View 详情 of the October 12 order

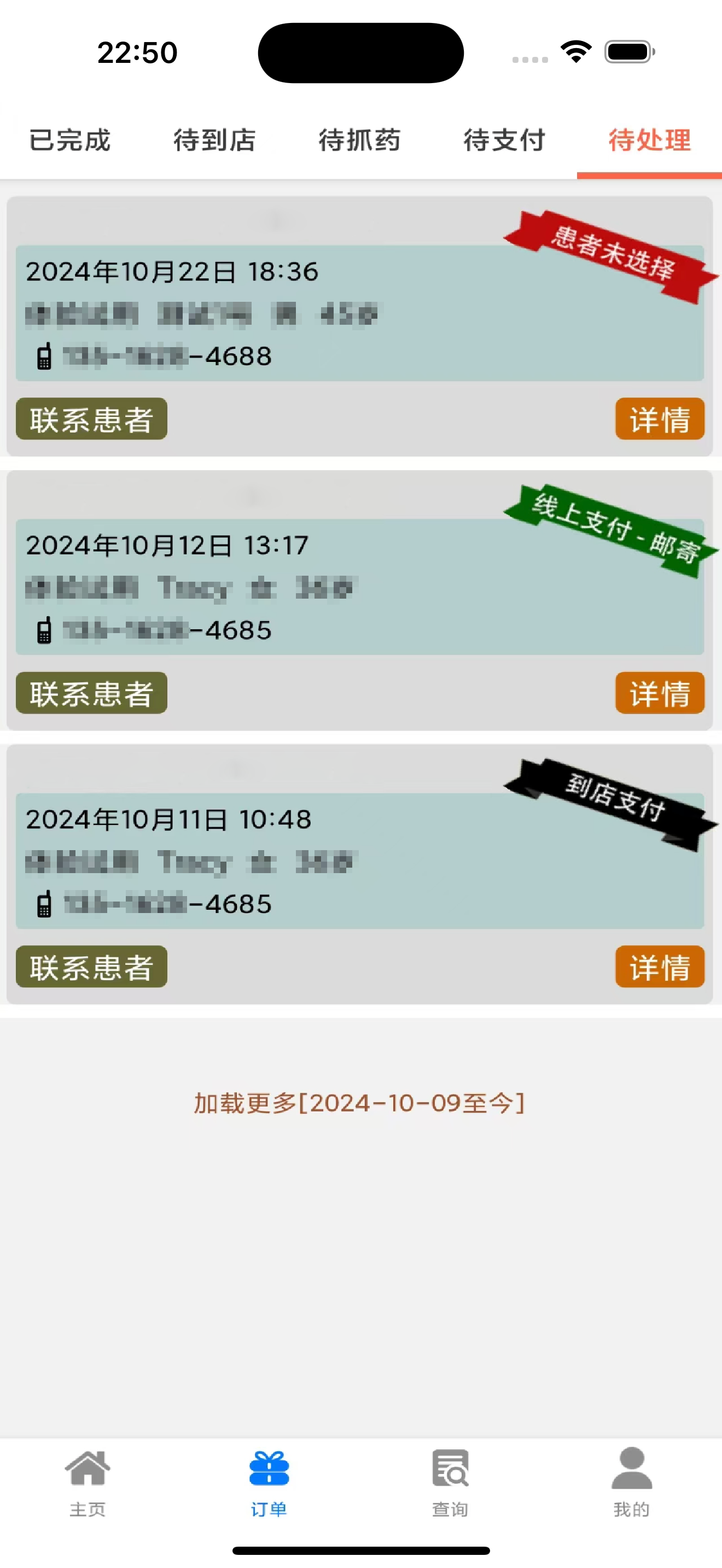click(x=659, y=693)
